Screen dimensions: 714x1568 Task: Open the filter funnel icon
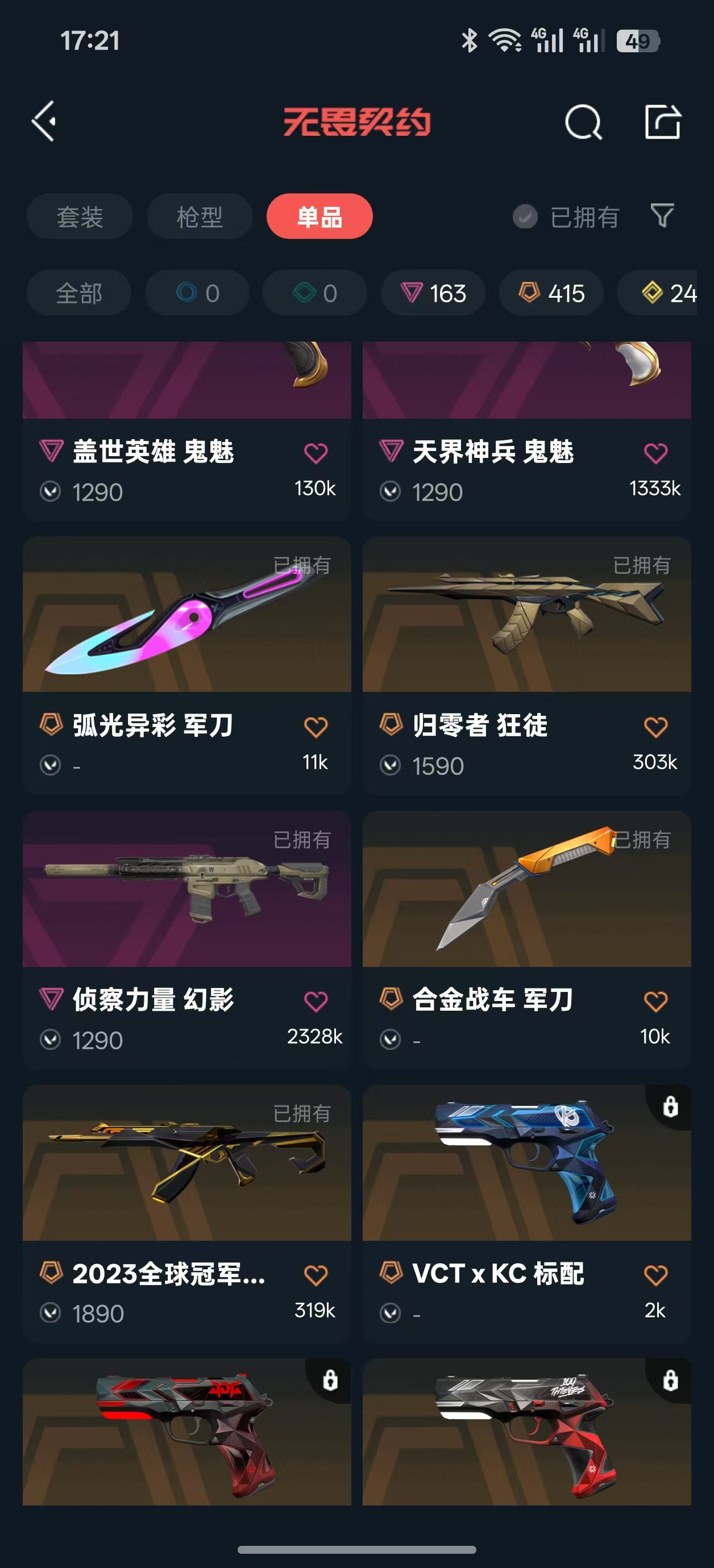[x=662, y=215]
